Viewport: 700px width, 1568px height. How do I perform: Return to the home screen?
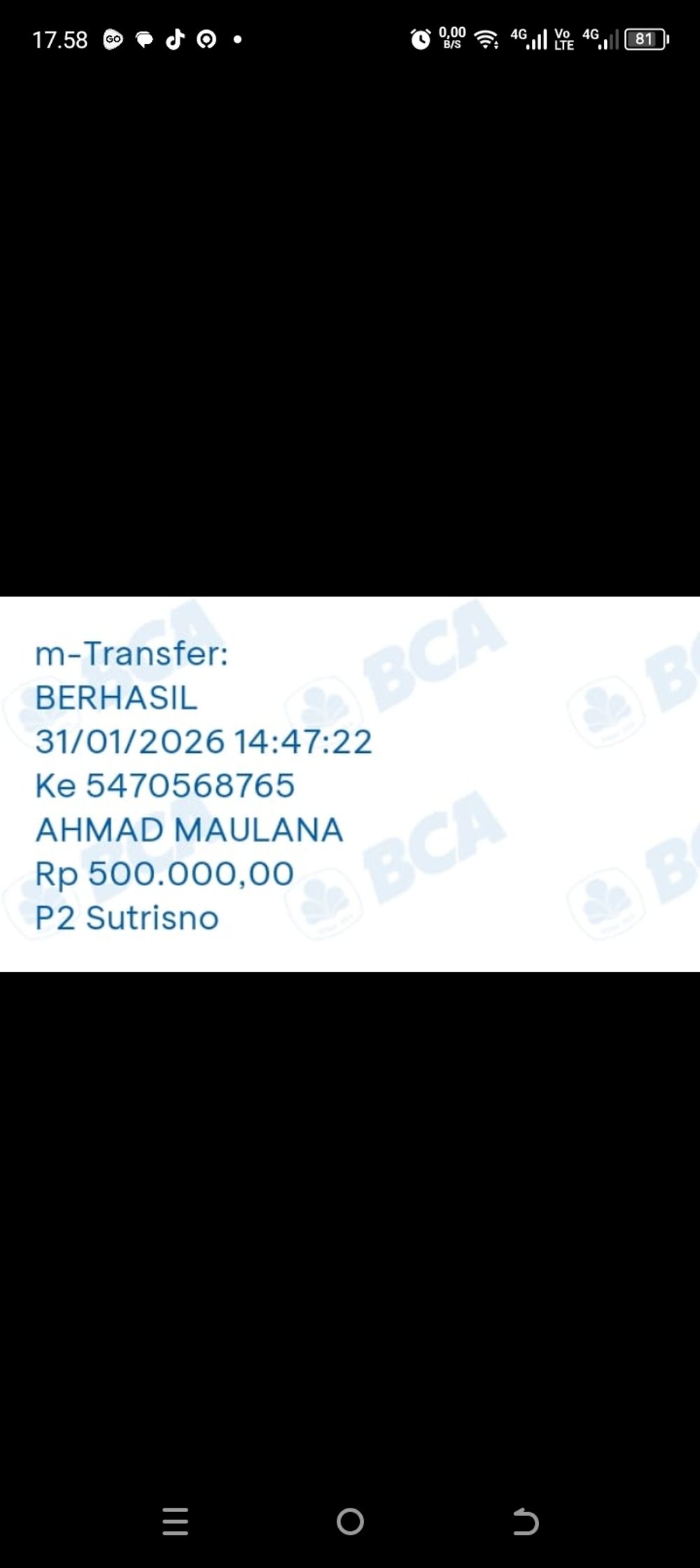pos(350,1521)
